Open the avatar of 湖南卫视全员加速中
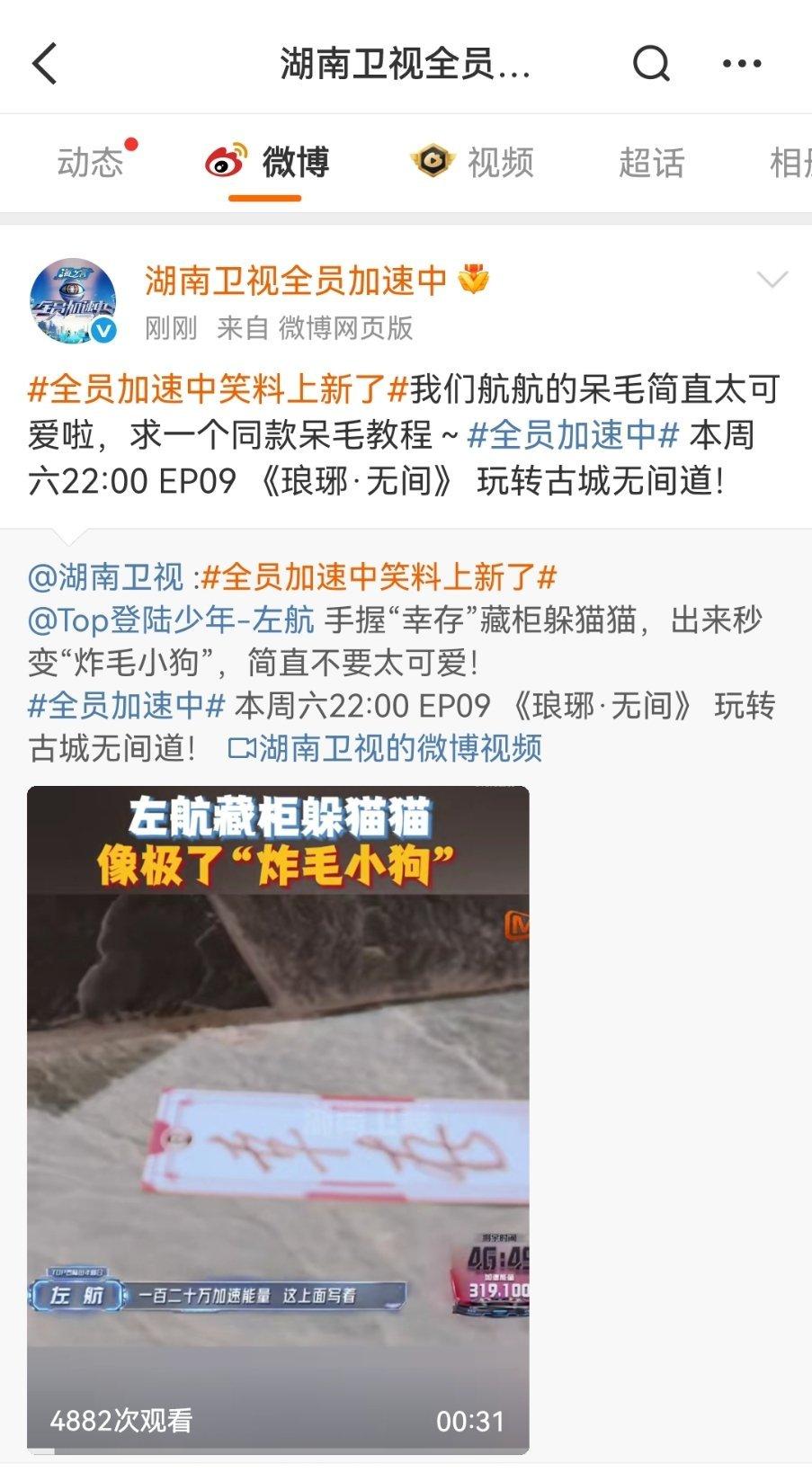Image resolution: width=812 pixels, height=1481 pixels. 74,301
